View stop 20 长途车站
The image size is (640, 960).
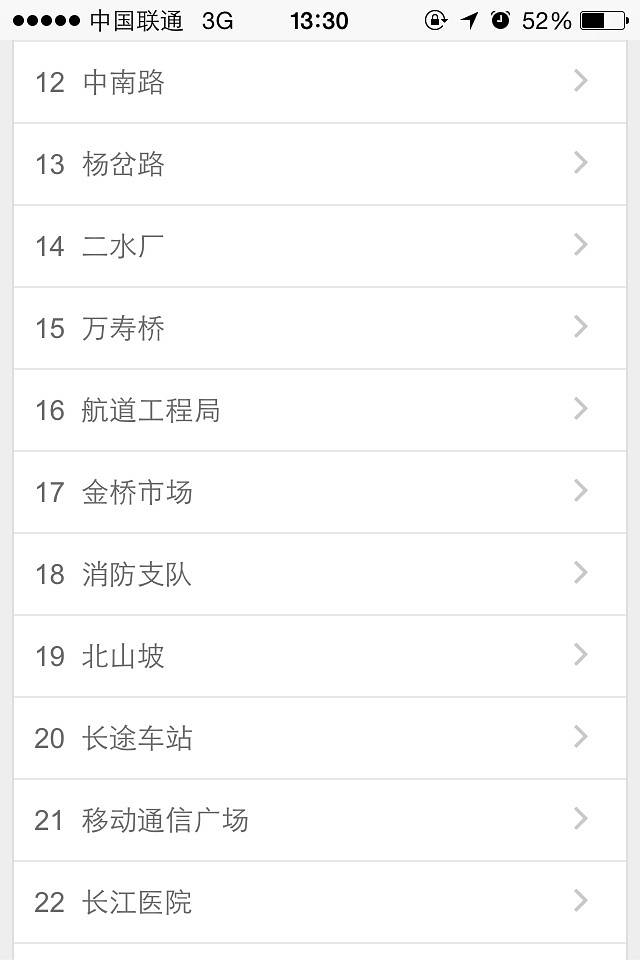point(320,738)
